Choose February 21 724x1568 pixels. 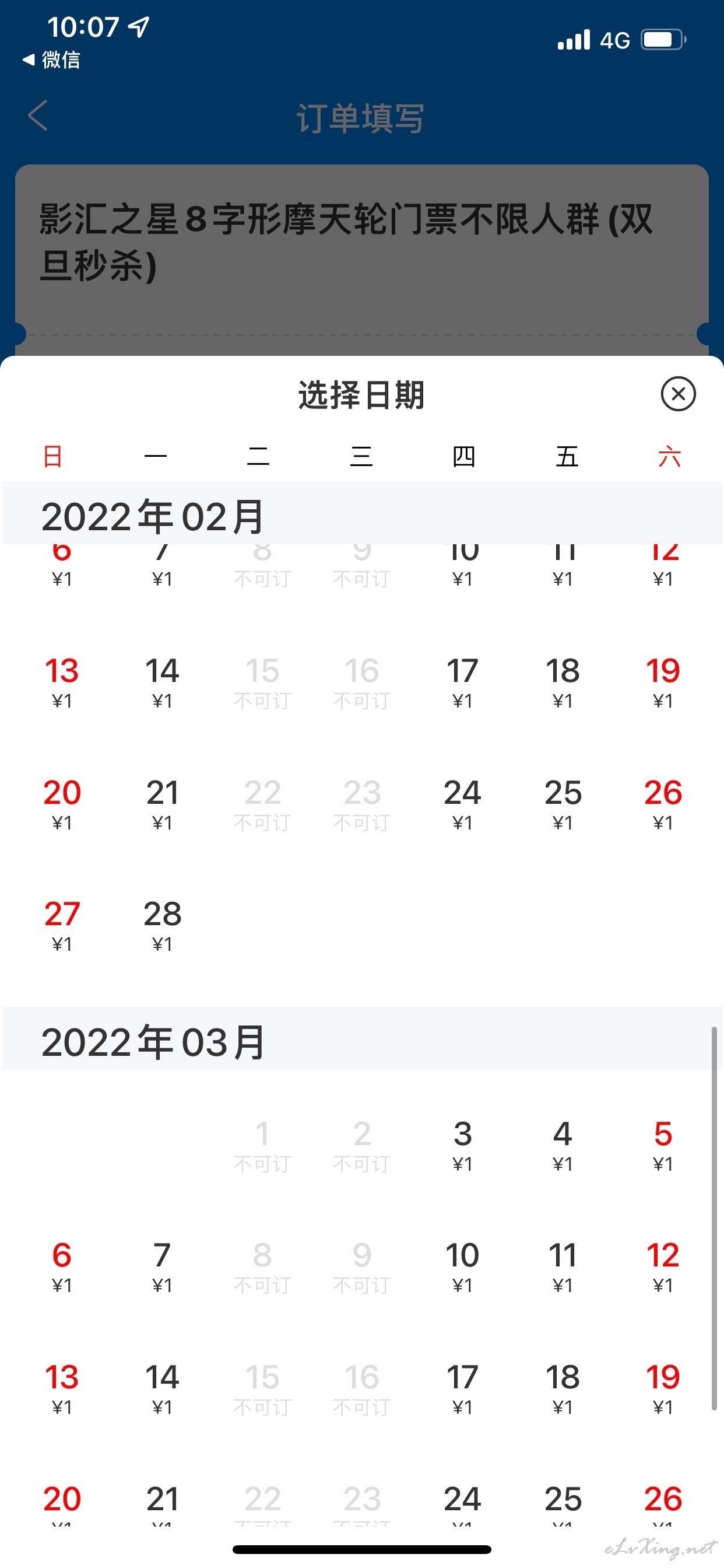pos(162,804)
